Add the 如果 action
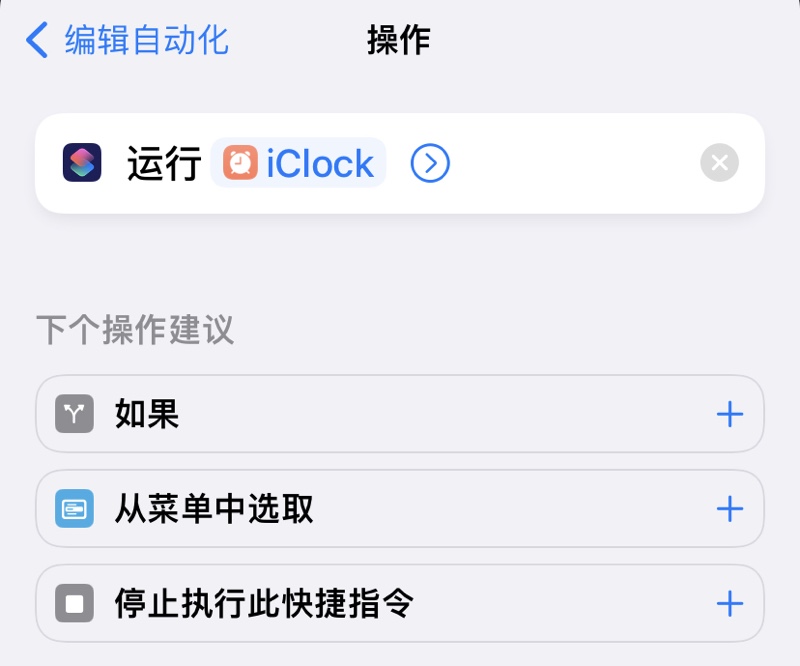This screenshot has height=666, width=800. [x=730, y=414]
